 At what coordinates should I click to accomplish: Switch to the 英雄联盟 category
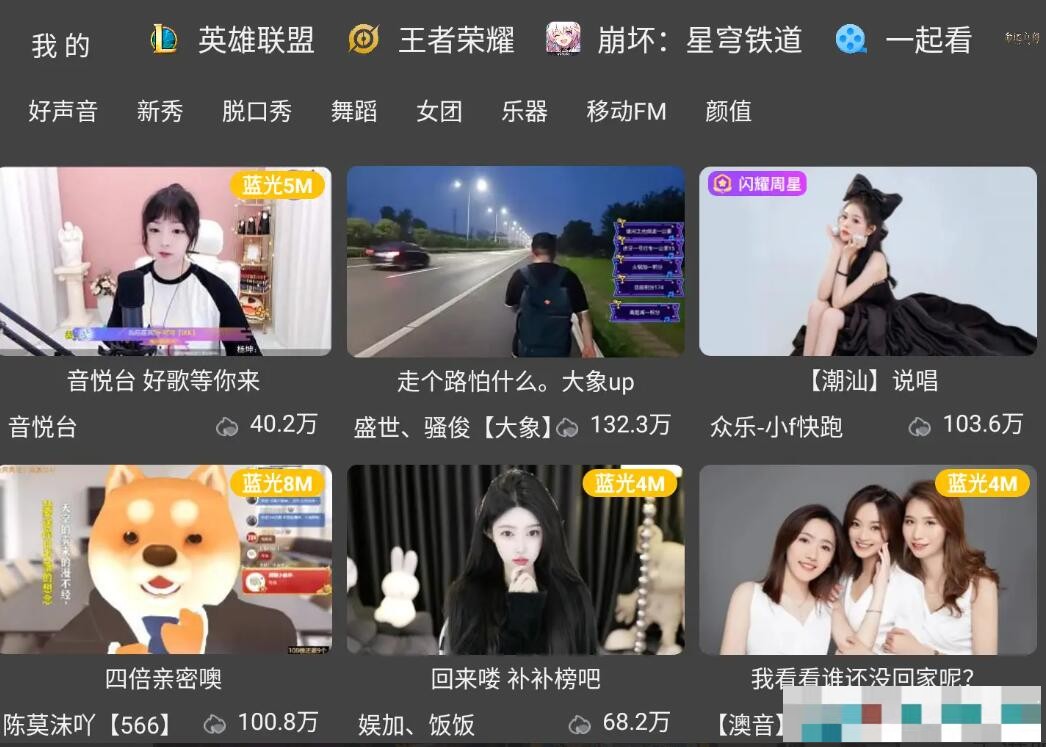[233, 40]
